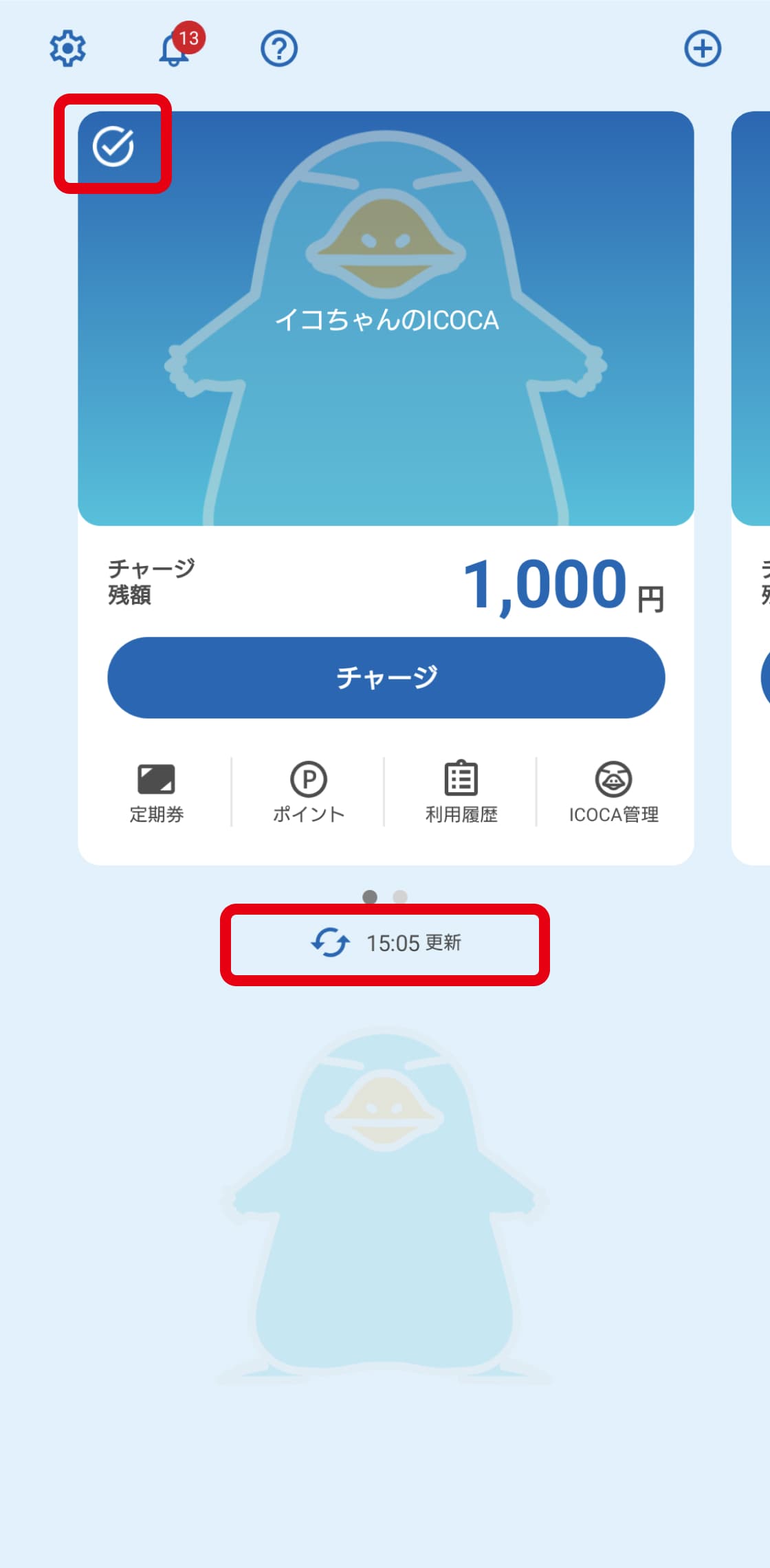Open the notifications bell
This screenshot has height=1568, width=770.
click(175, 50)
